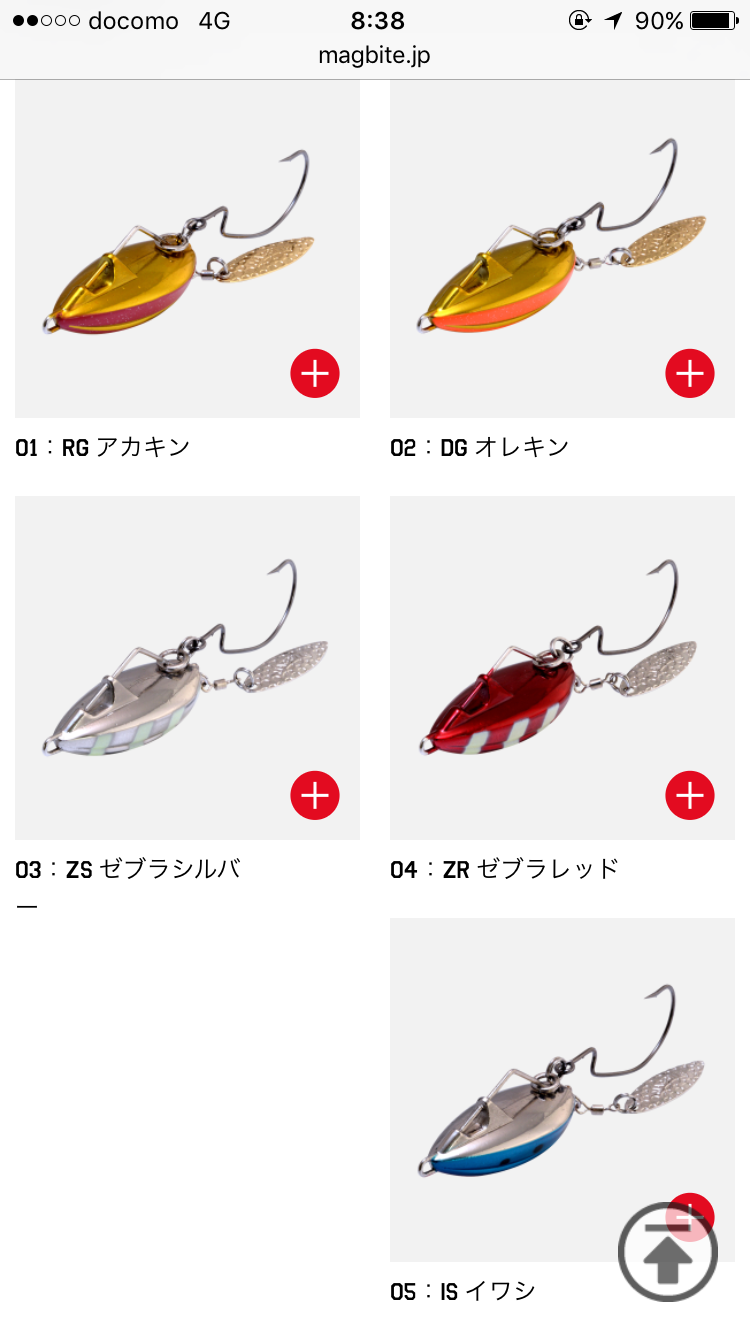Tap the magbite.jp address bar
750x1334 pixels.
375,55
